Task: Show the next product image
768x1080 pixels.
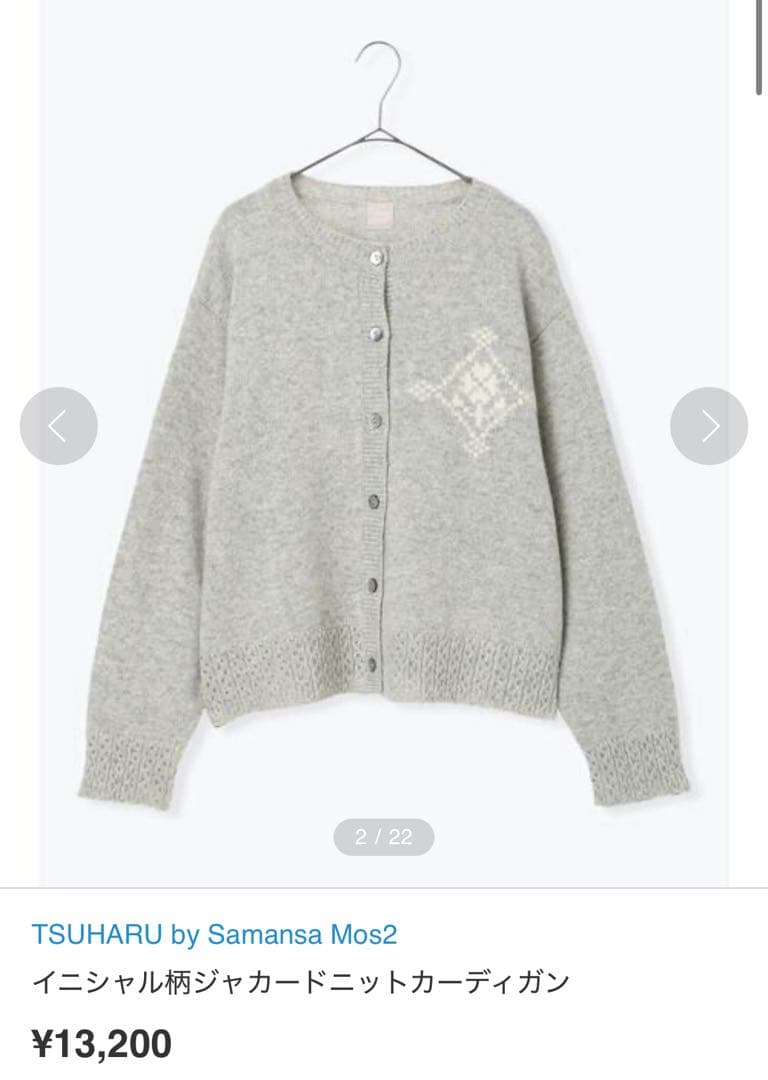Action: (x=708, y=426)
